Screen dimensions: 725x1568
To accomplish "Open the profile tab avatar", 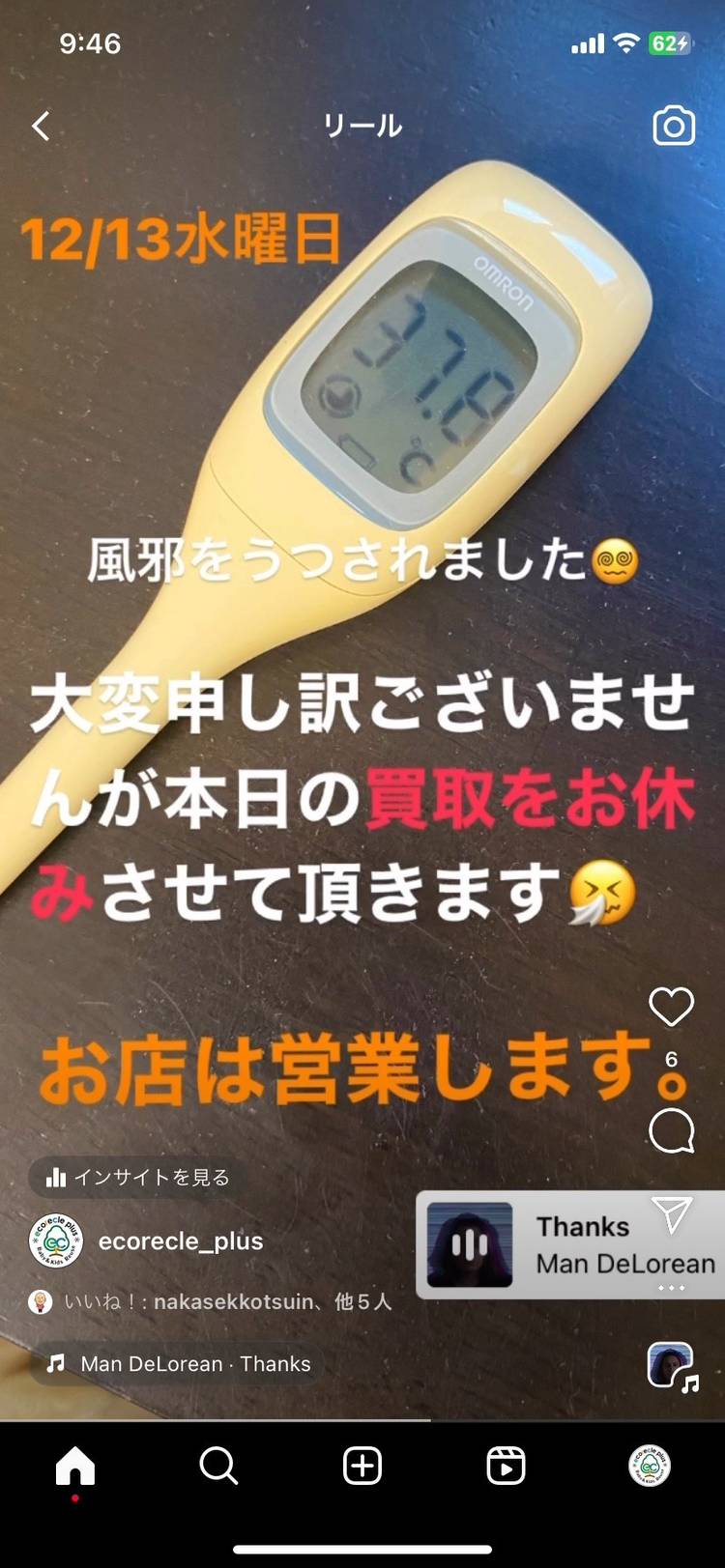I will [x=649, y=1467].
